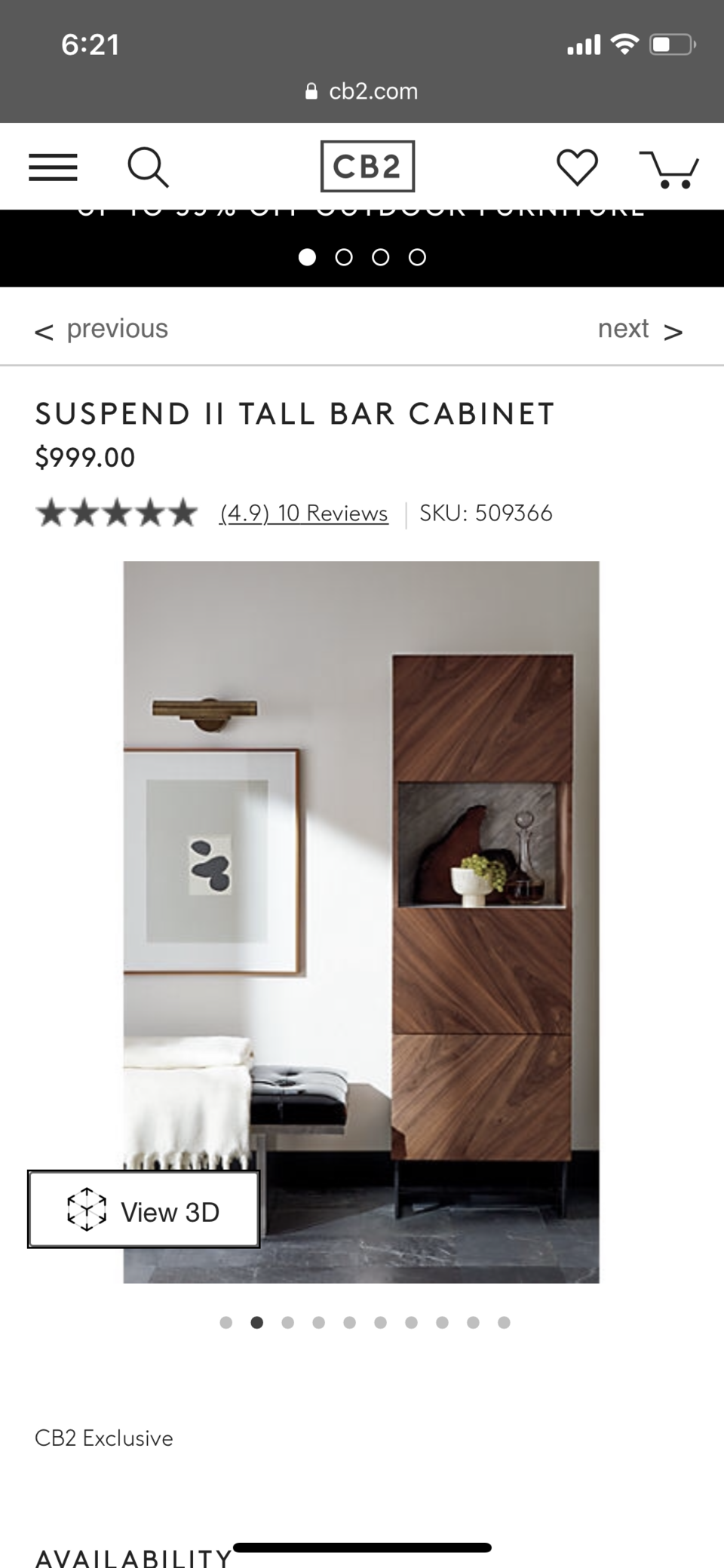Go to CB2 home via logo

click(x=367, y=166)
